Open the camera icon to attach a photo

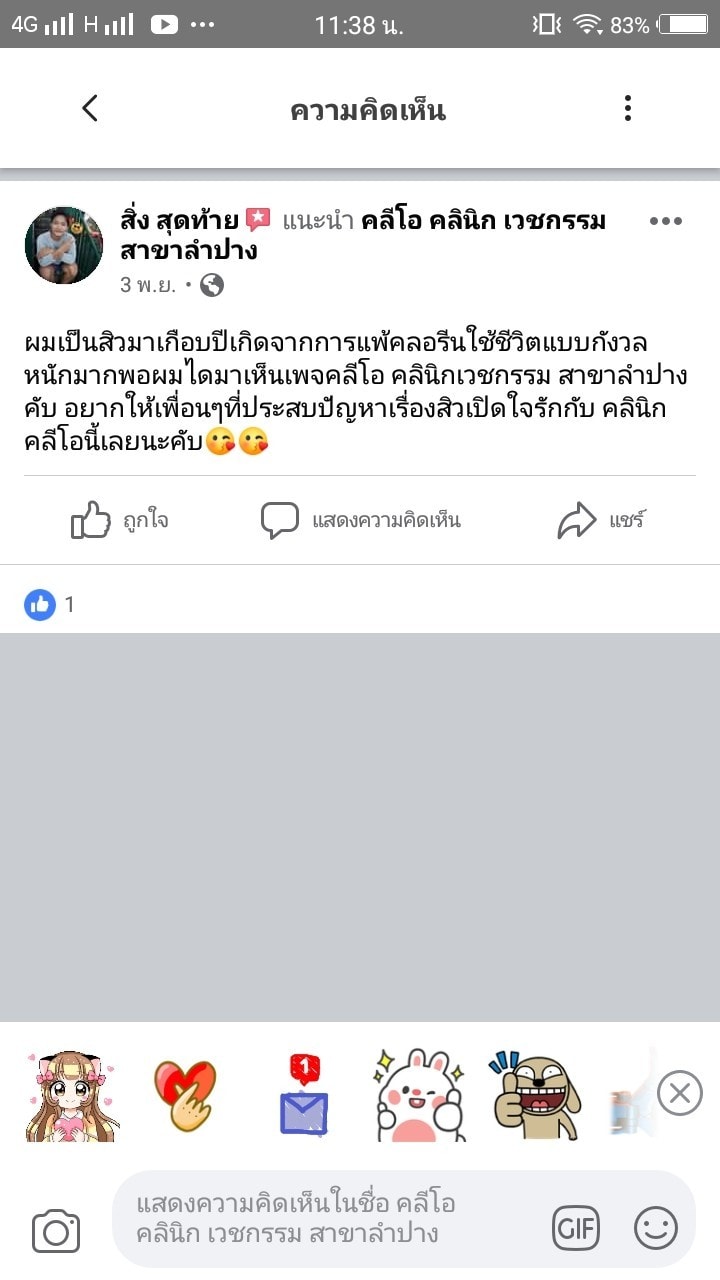pos(56,1230)
